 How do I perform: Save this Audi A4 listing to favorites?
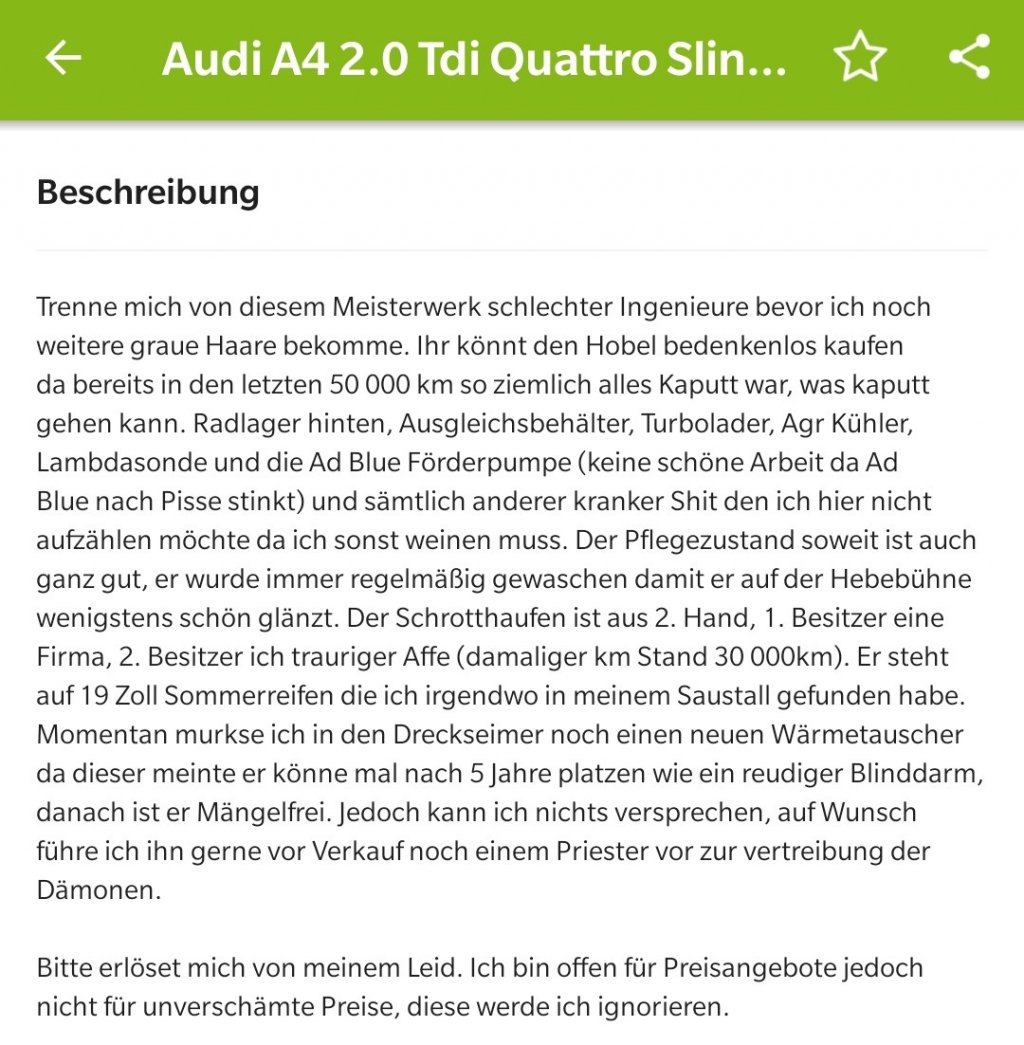point(860,59)
